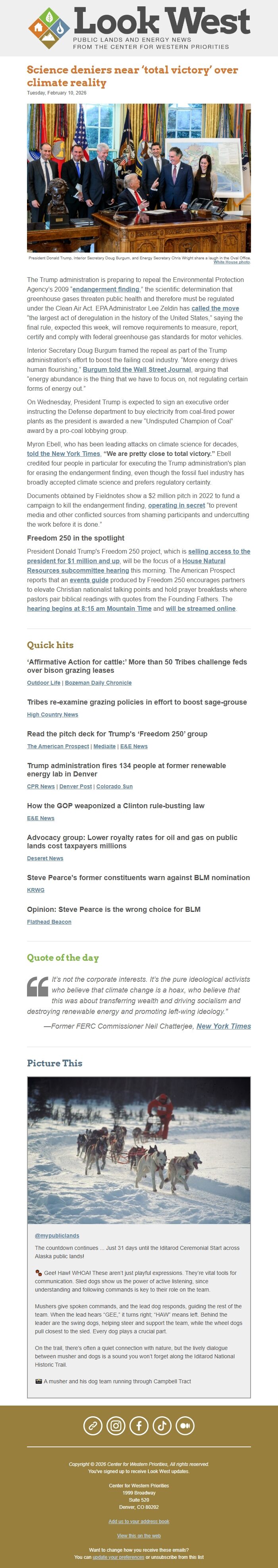Tap the 'update your preferences' link
The image size is (278, 1568).
pos(118,1557)
